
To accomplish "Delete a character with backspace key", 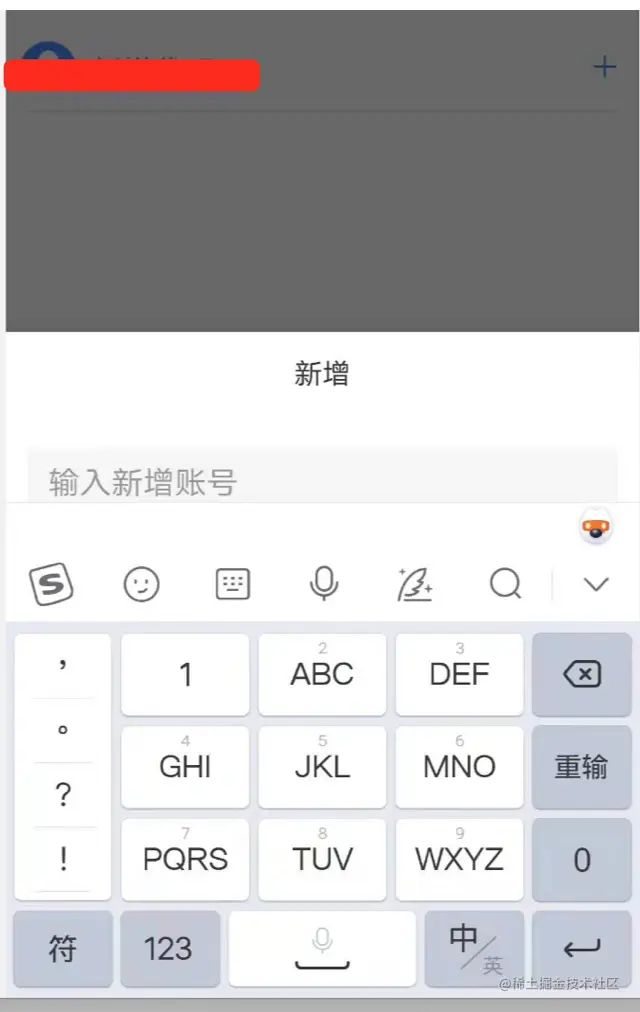I will click(x=581, y=675).
